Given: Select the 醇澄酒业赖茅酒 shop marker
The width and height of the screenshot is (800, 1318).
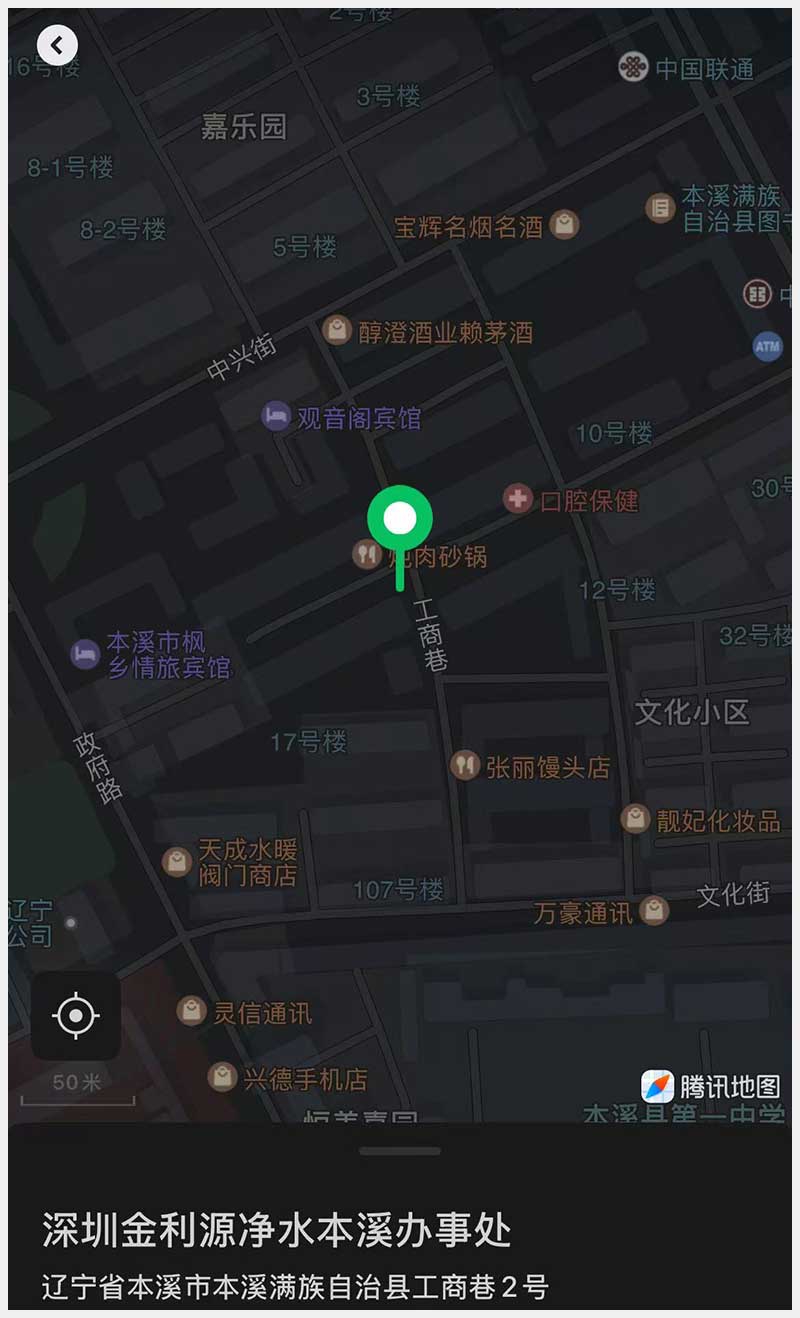Looking at the screenshot, I should (x=337, y=329).
